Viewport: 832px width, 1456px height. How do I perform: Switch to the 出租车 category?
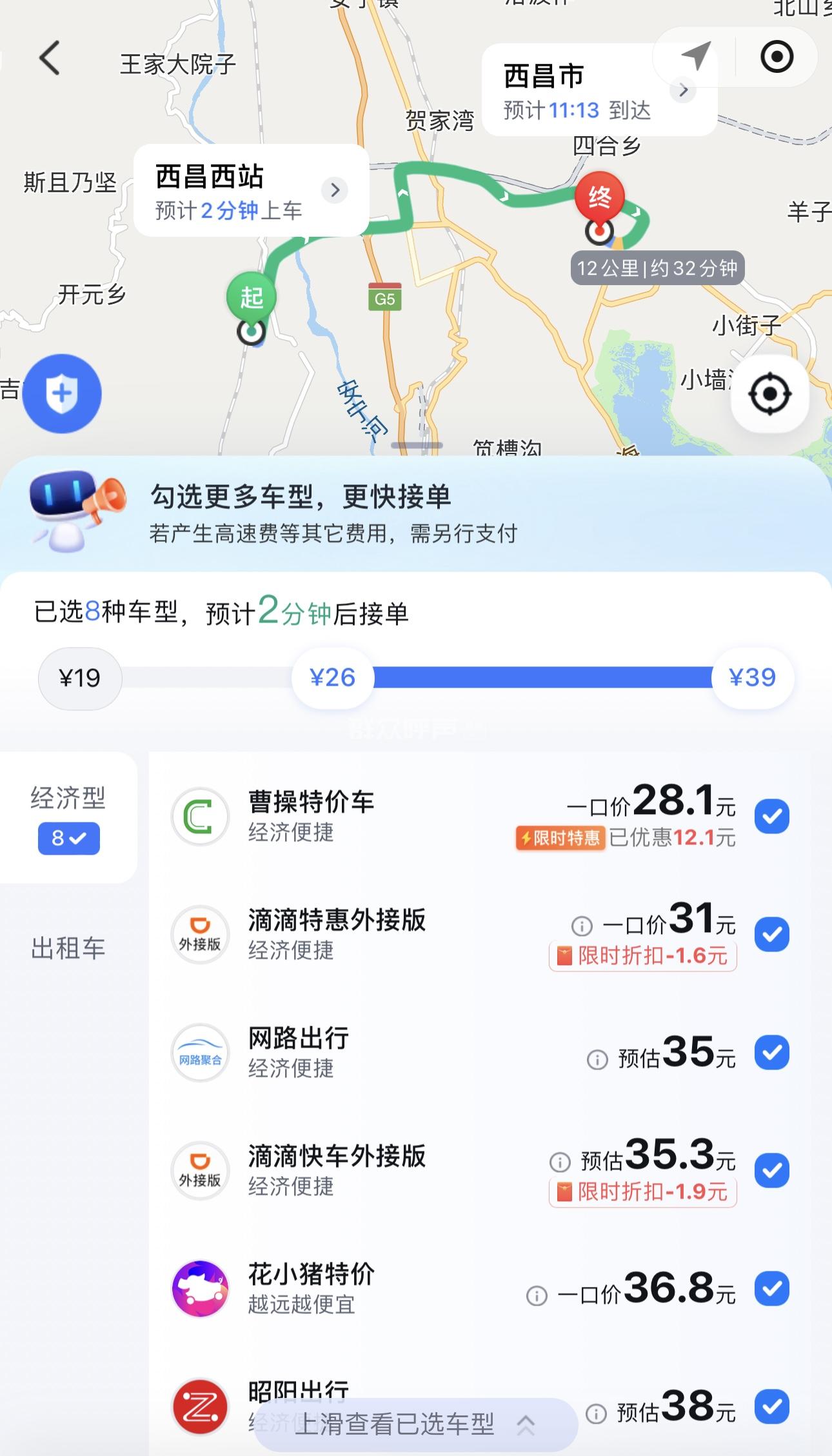click(x=68, y=948)
